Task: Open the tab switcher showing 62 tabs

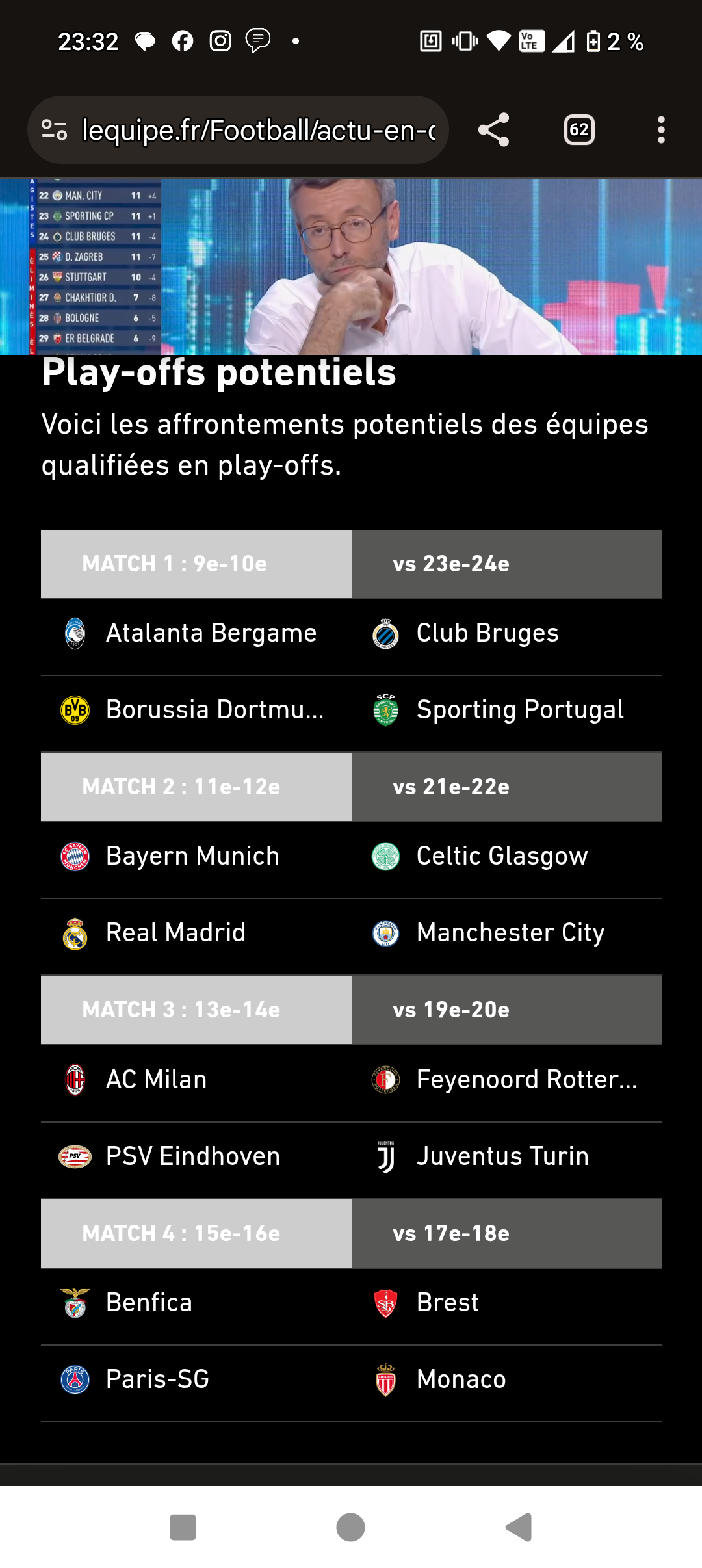Action: click(x=578, y=130)
